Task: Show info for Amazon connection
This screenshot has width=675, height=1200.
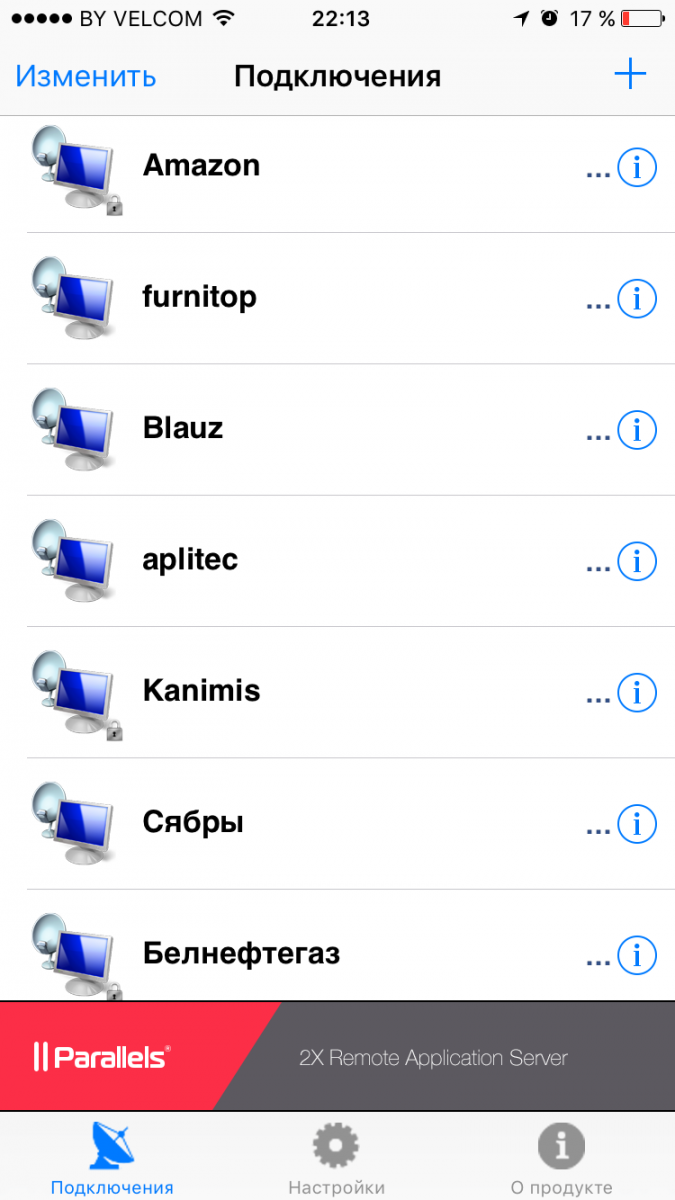Action: coord(637,168)
